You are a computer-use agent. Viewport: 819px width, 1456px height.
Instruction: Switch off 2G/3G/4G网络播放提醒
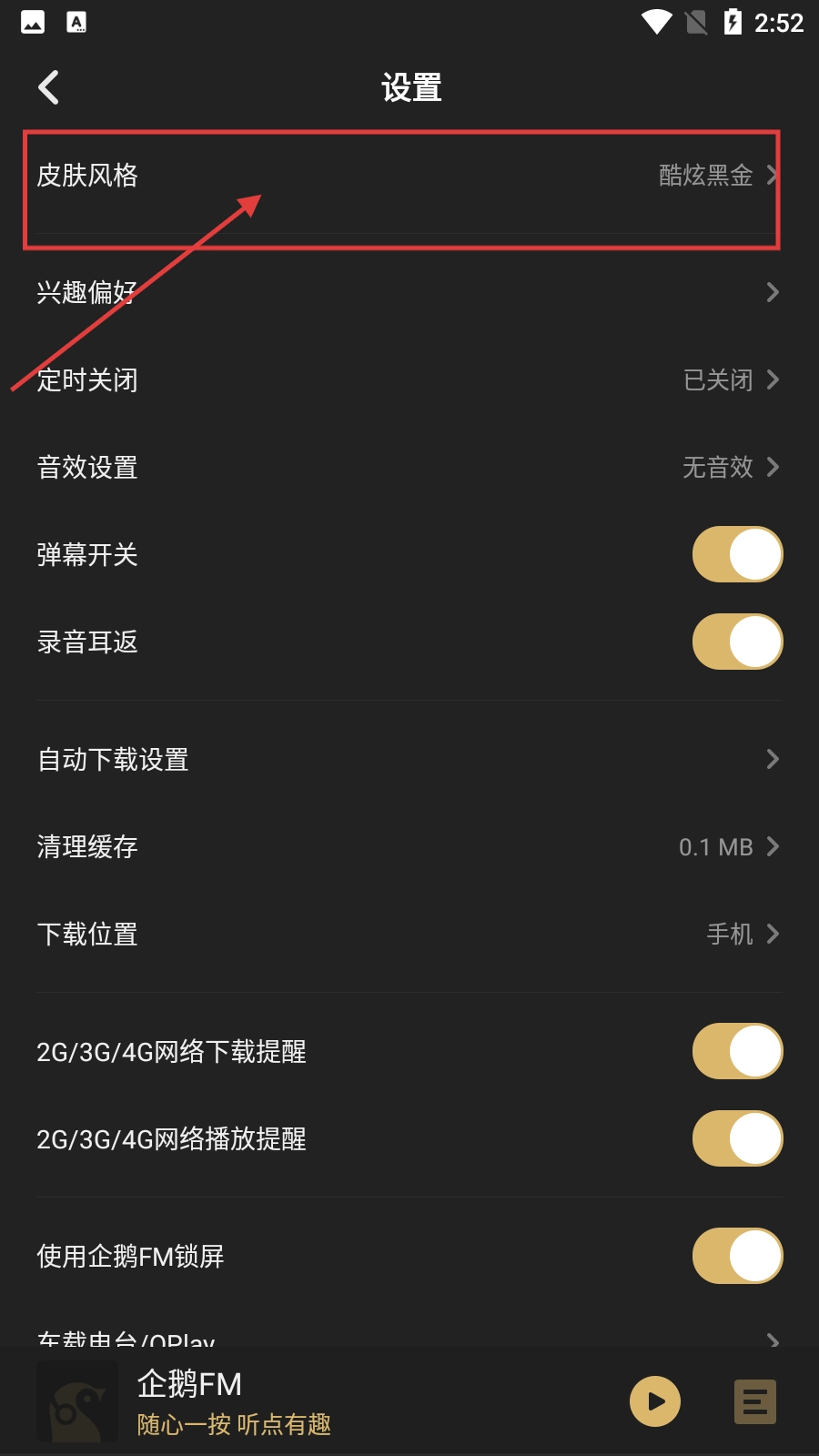point(737,1138)
